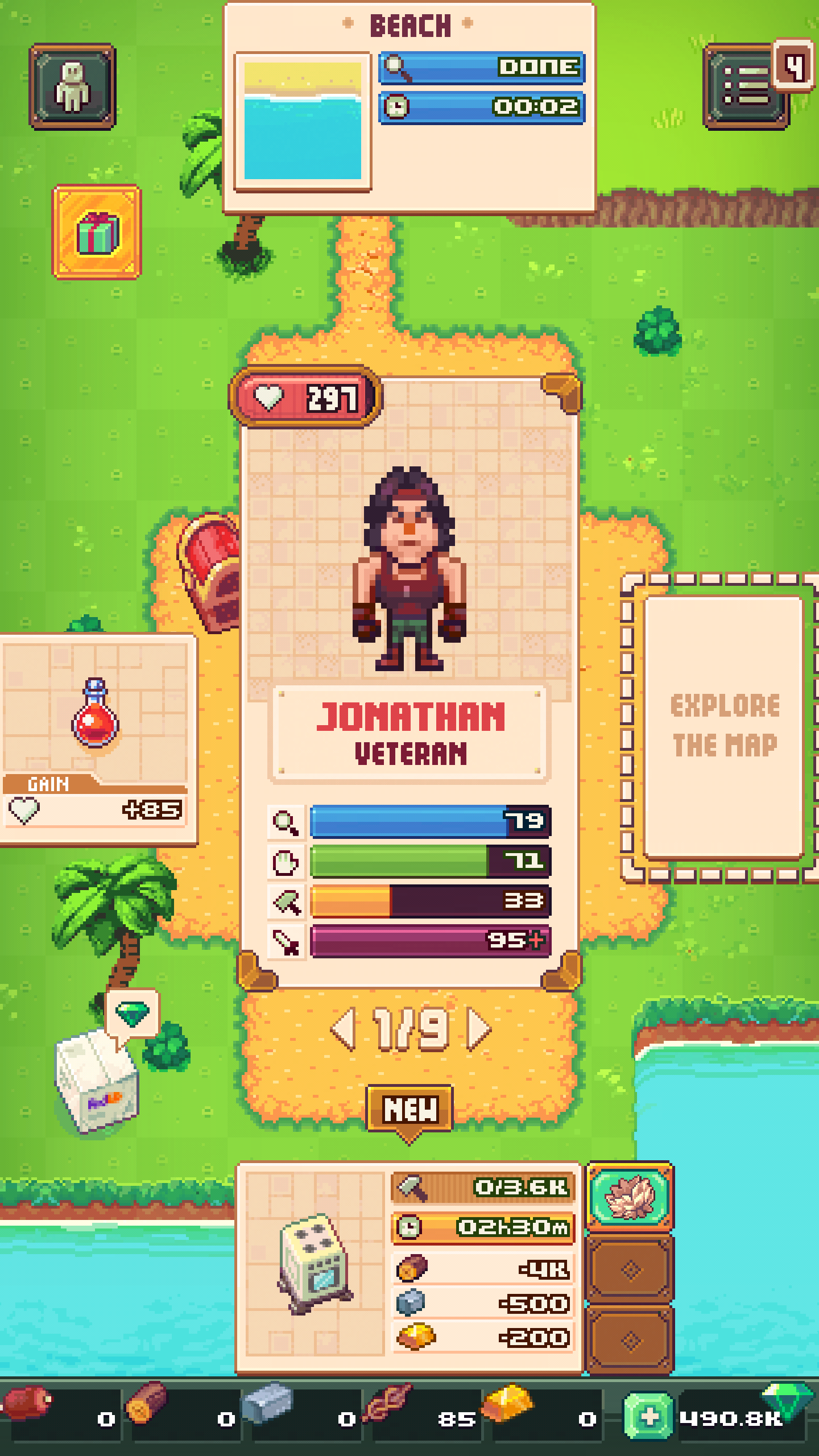The height and width of the screenshot is (1456, 819).
Task: Open the task list with 4 badge
Action: (746, 87)
